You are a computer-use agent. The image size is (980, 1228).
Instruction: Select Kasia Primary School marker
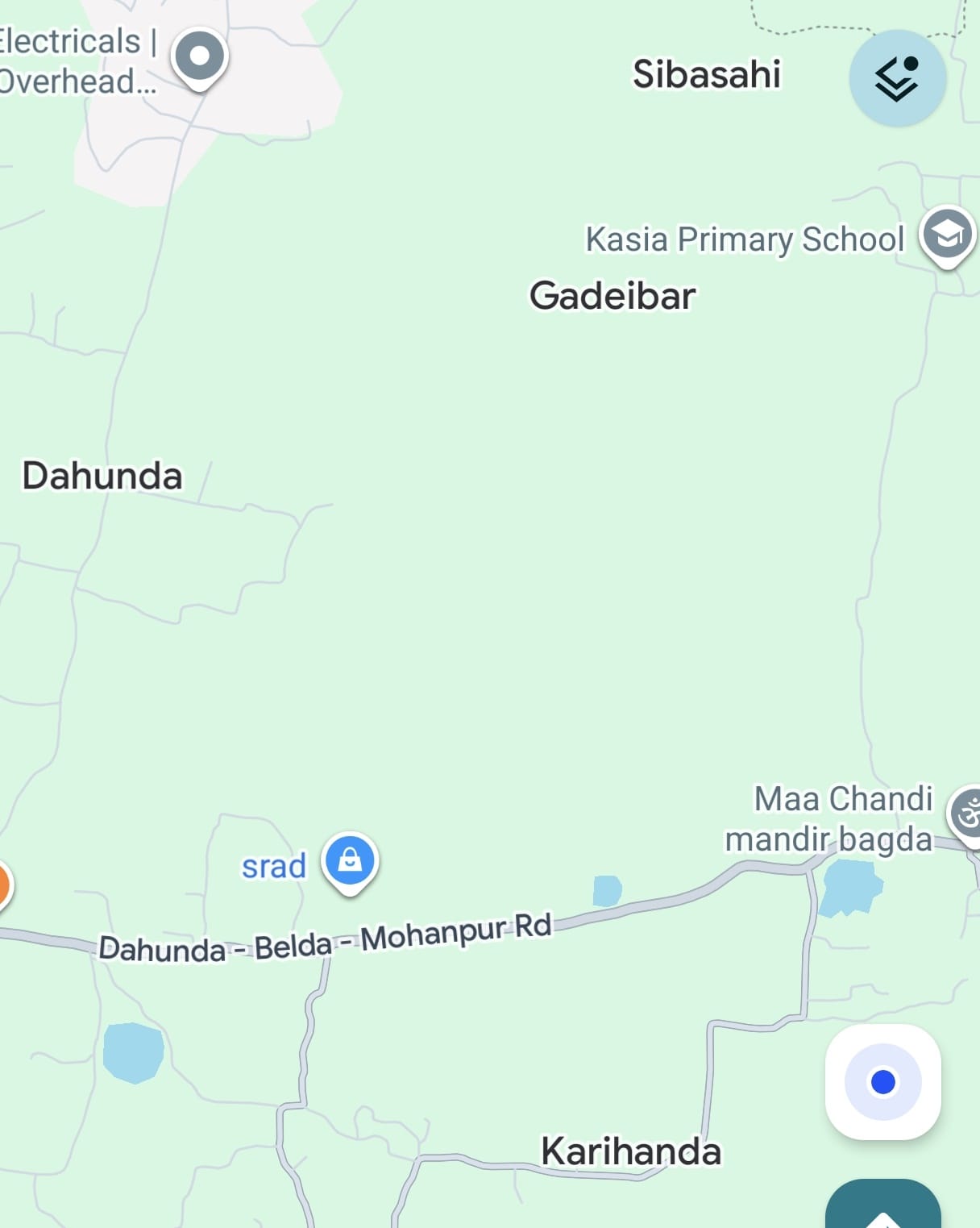(947, 235)
